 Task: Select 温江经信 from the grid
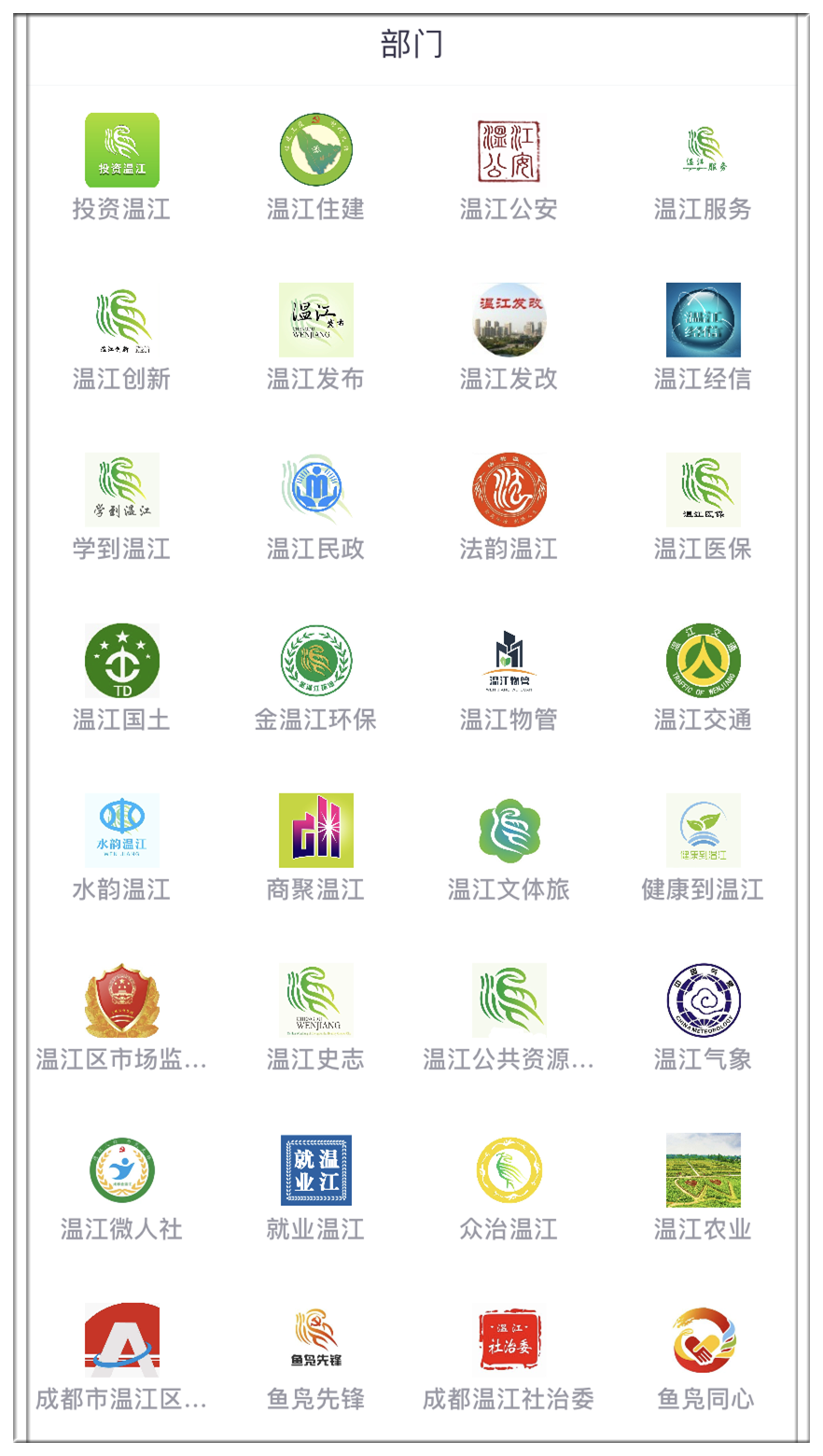click(x=703, y=321)
